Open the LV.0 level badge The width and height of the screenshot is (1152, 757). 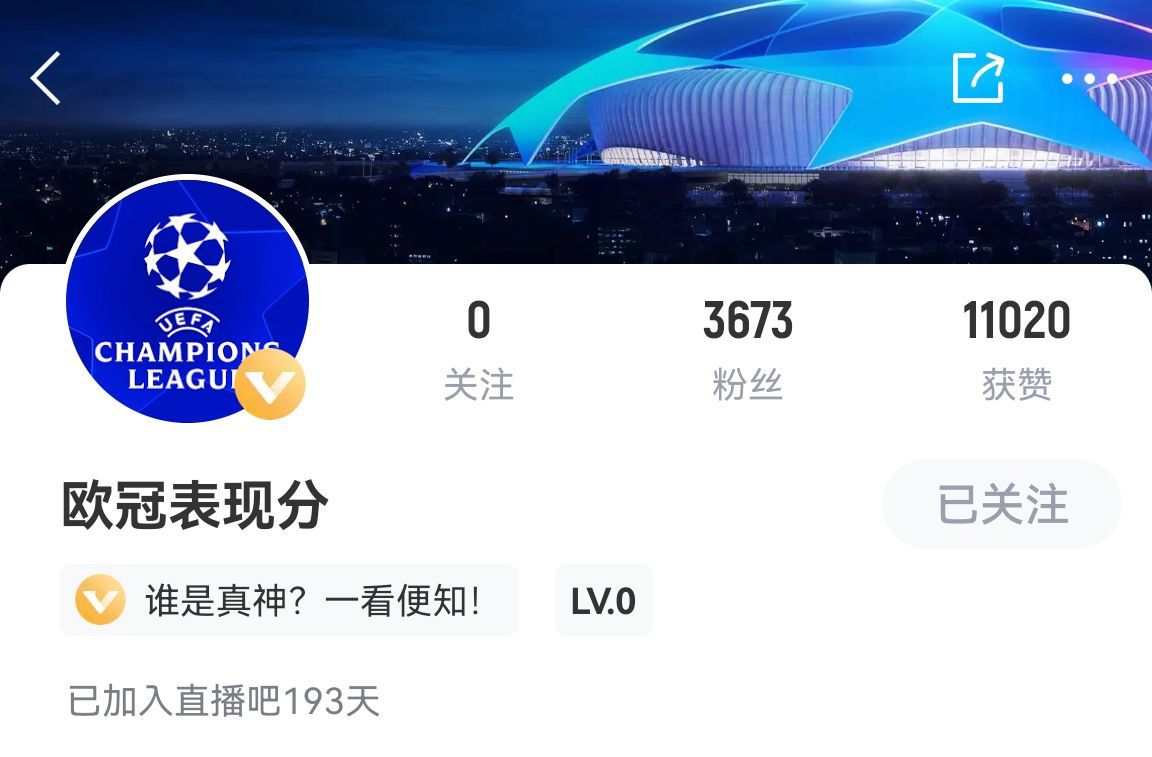tap(603, 601)
